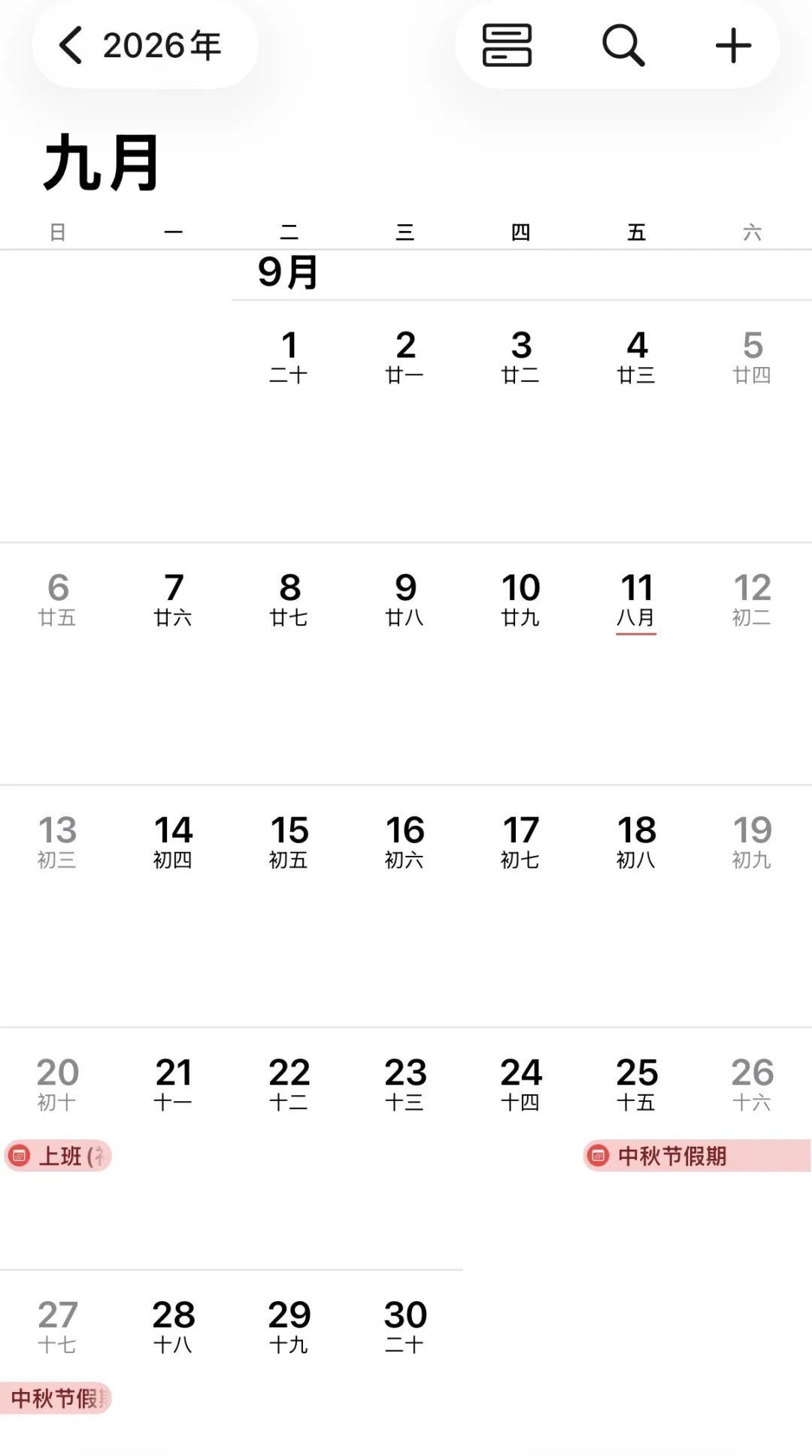Select Saturday September 12

(x=753, y=599)
